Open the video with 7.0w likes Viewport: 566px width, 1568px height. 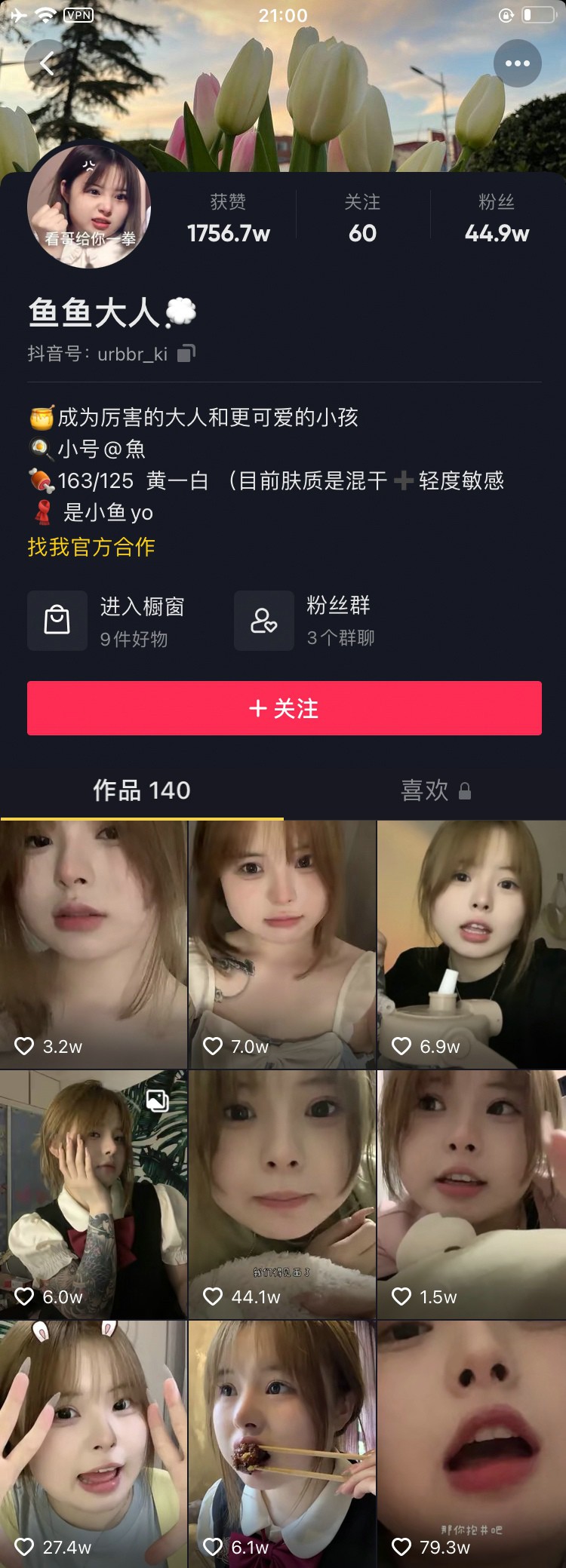282,944
